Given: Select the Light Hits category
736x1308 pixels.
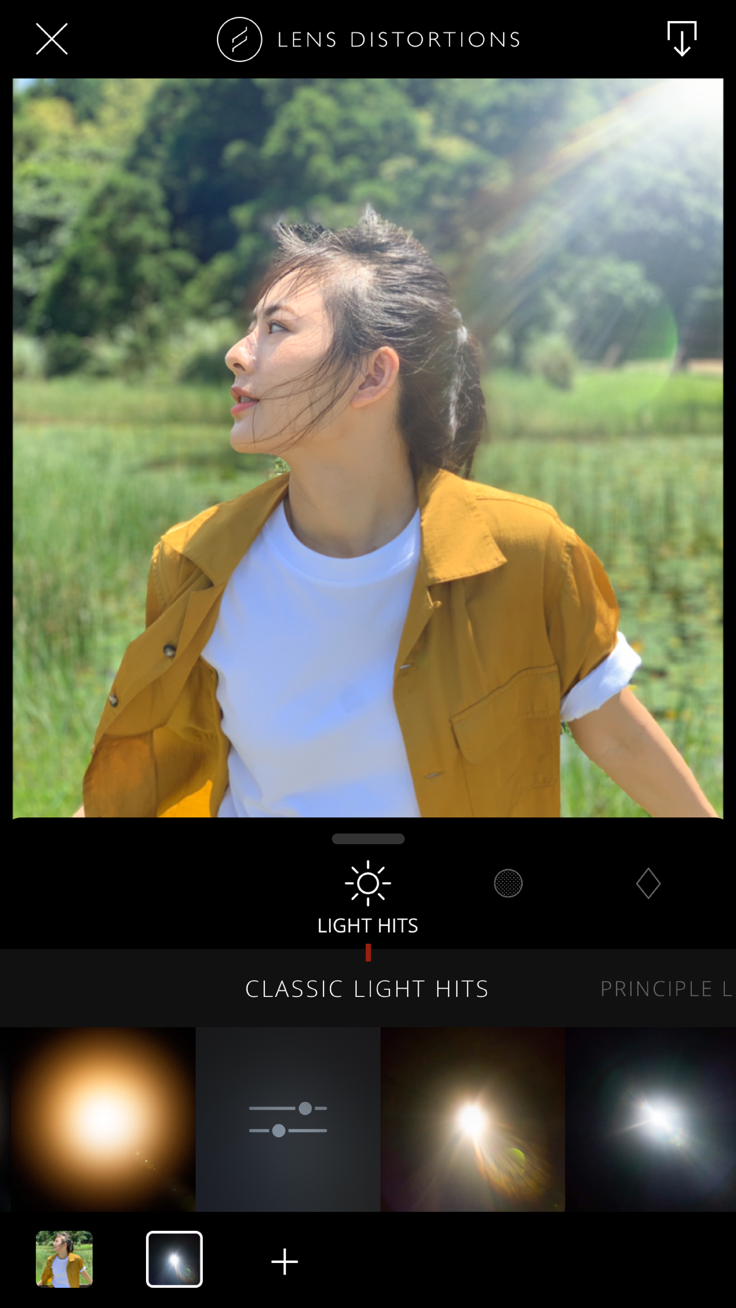Looking at the screenshot, I should coord(367,897).
